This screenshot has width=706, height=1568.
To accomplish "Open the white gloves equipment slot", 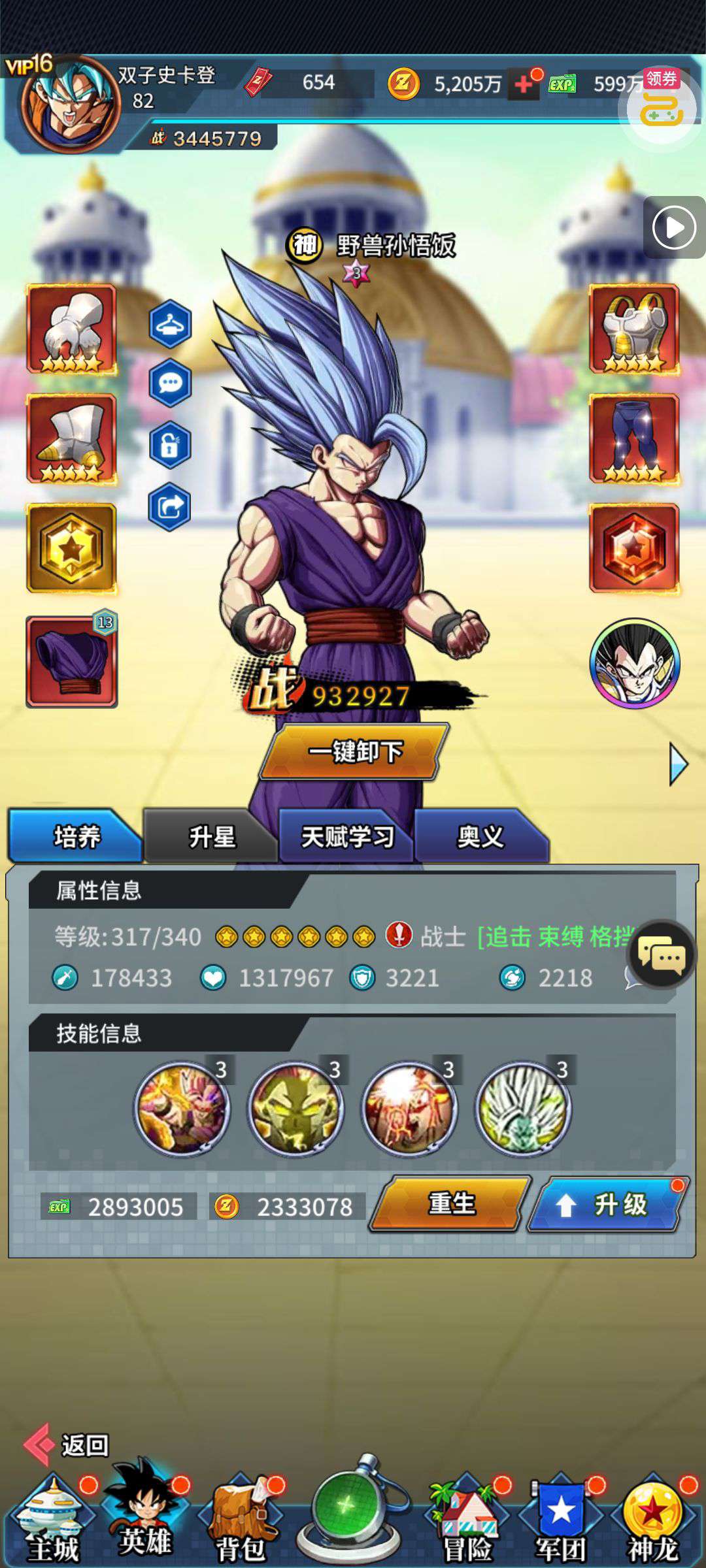I will tap(71, 329).
